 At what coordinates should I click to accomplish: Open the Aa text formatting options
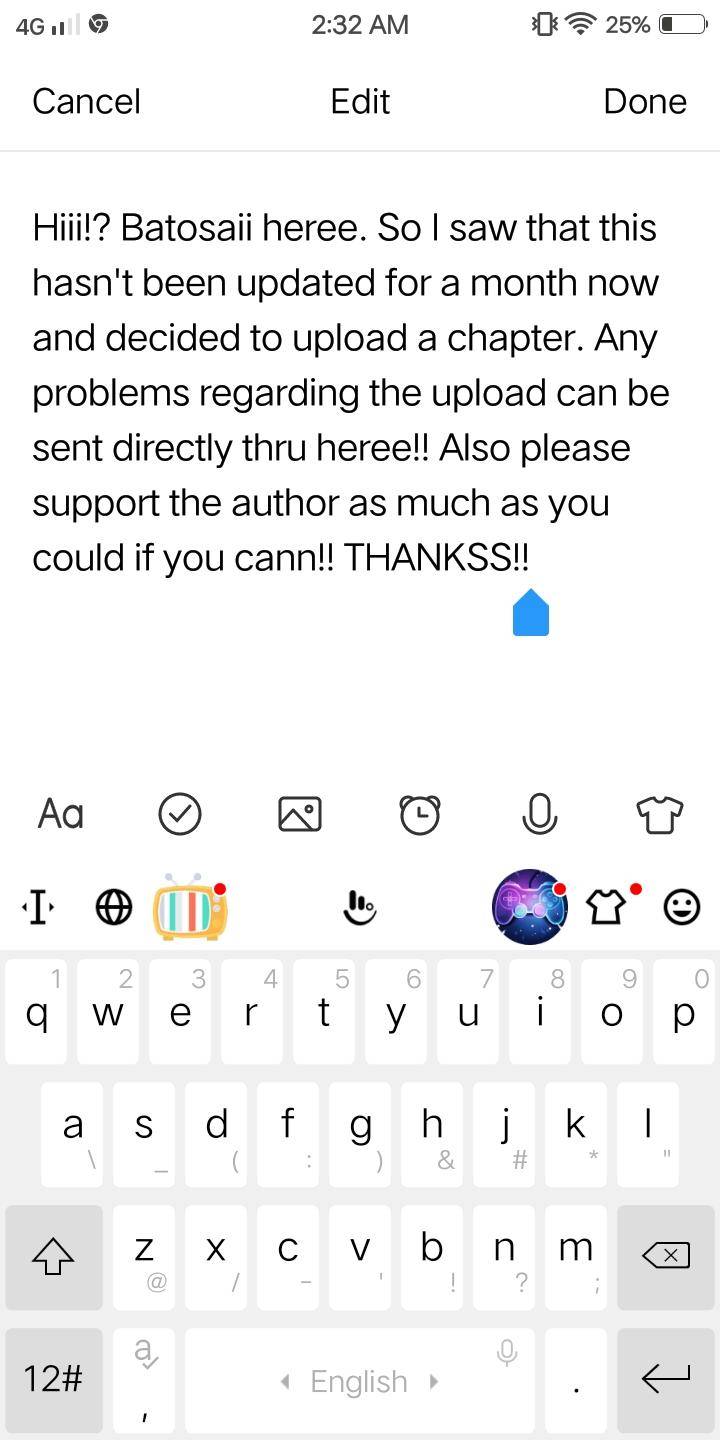(60, 814)
